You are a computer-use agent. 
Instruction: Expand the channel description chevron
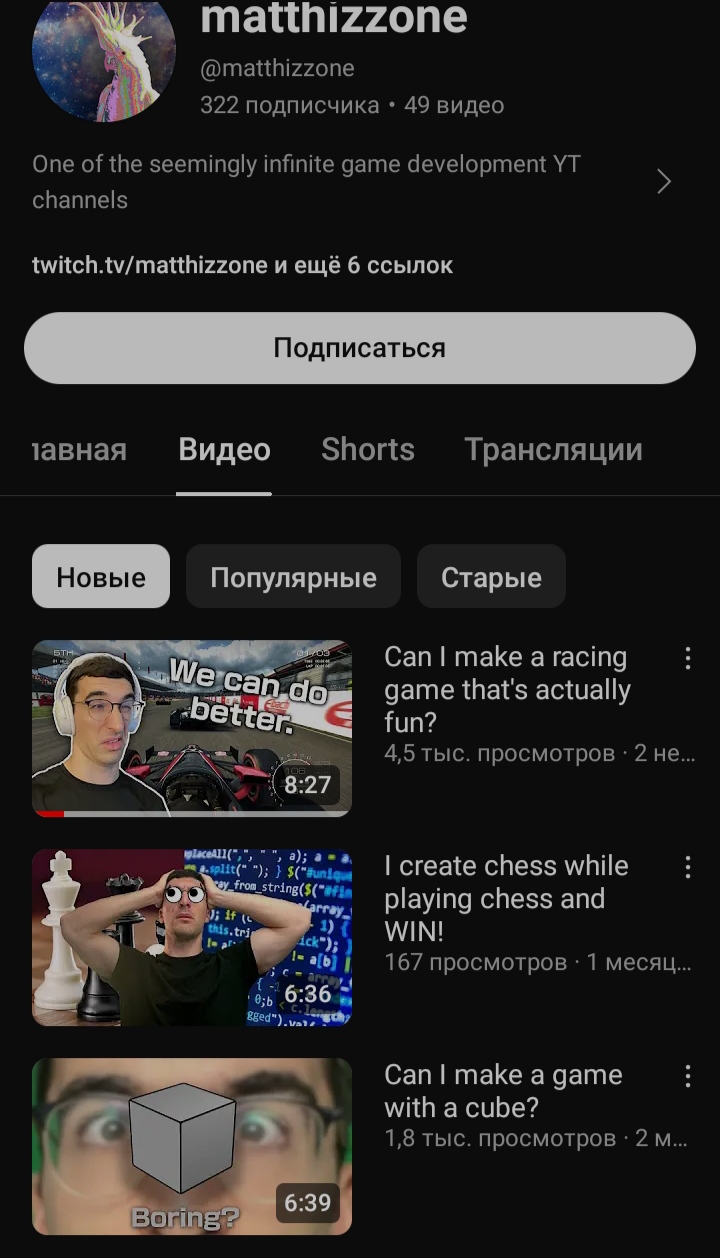(663, 181)
